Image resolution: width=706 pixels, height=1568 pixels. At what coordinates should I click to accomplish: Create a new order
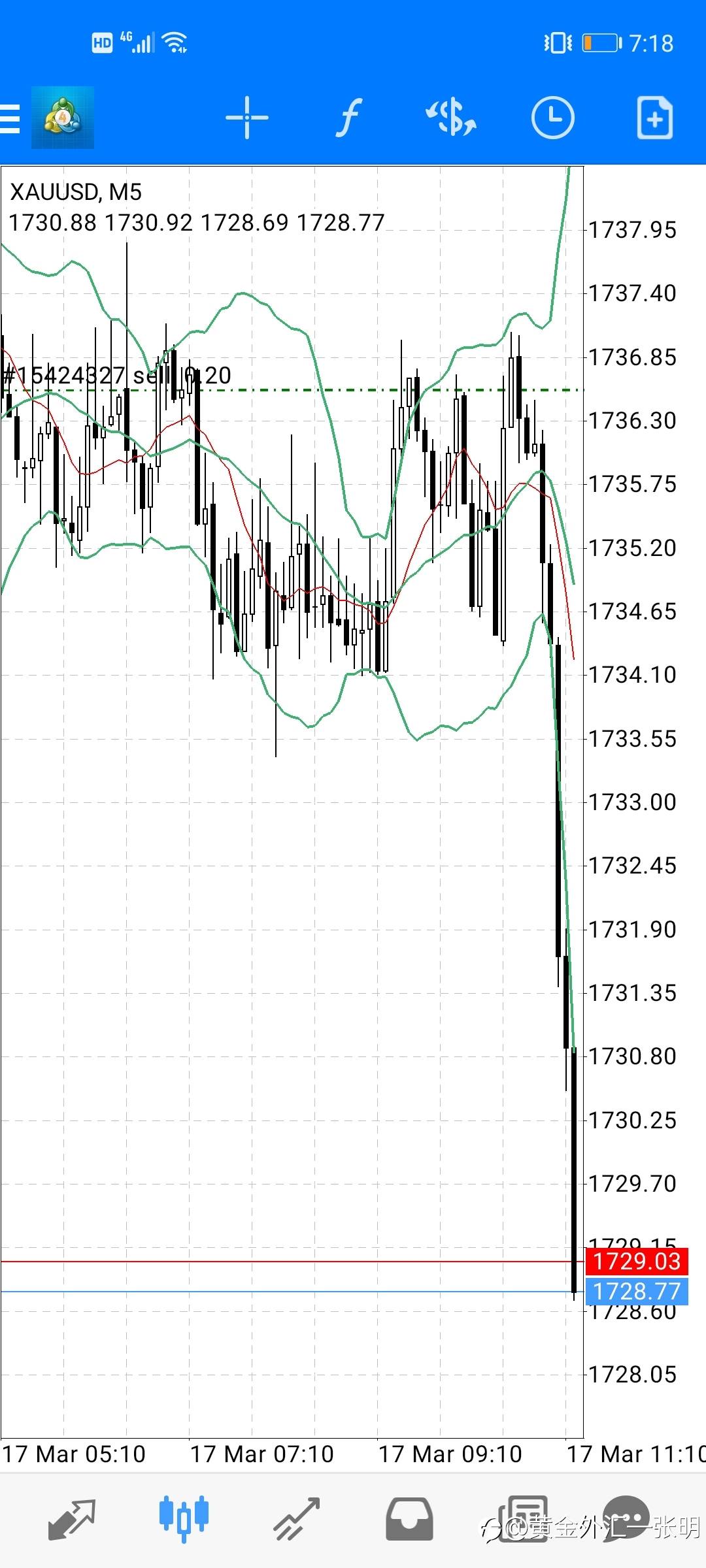tap(654, 118)
